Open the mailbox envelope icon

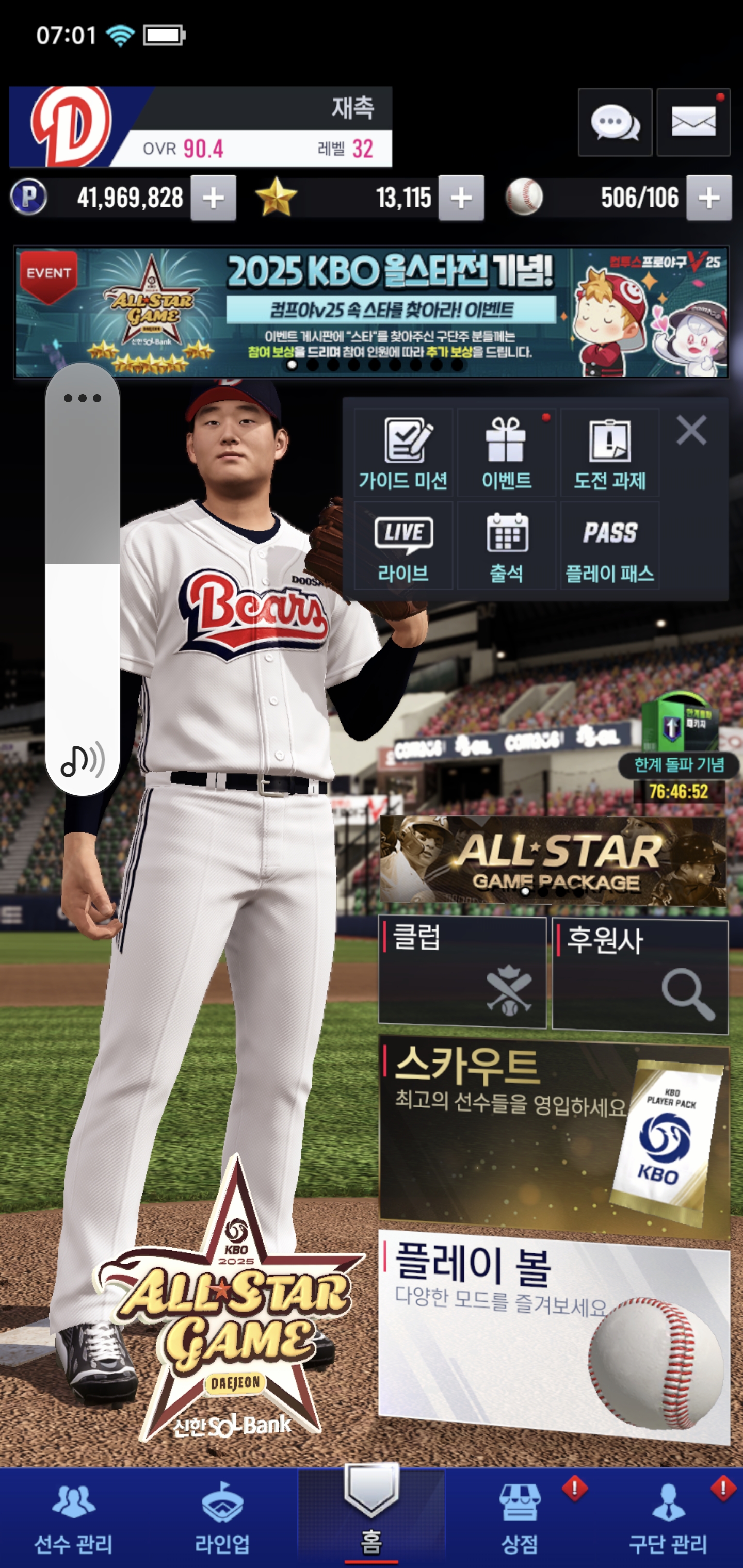[x=693, y=123]
